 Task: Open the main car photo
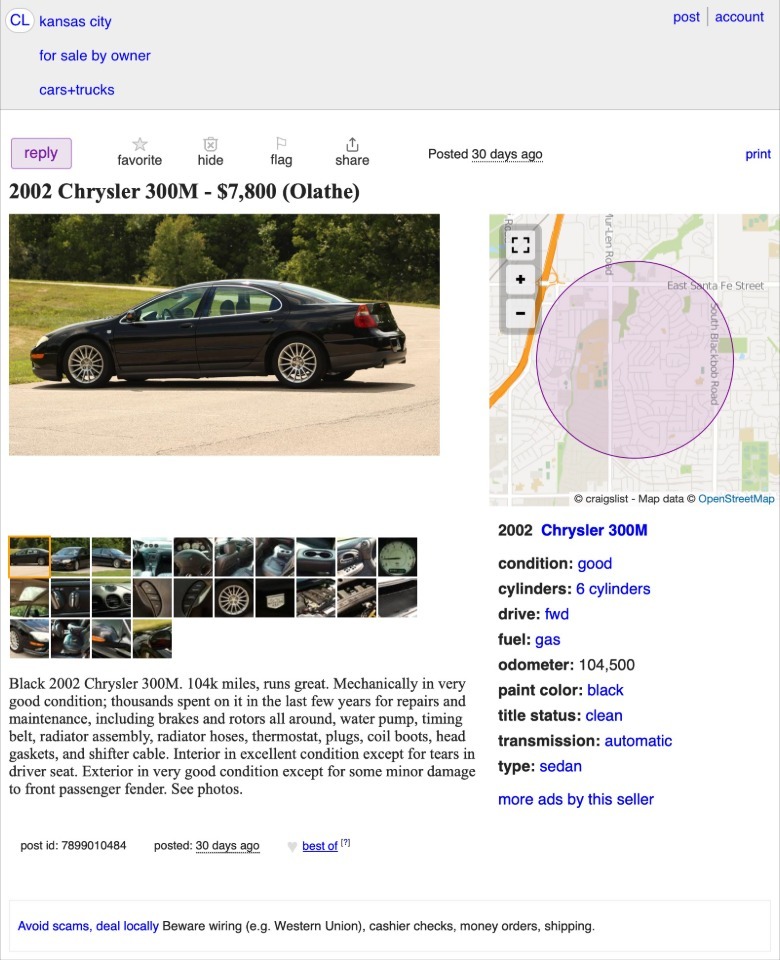(224, 334)
